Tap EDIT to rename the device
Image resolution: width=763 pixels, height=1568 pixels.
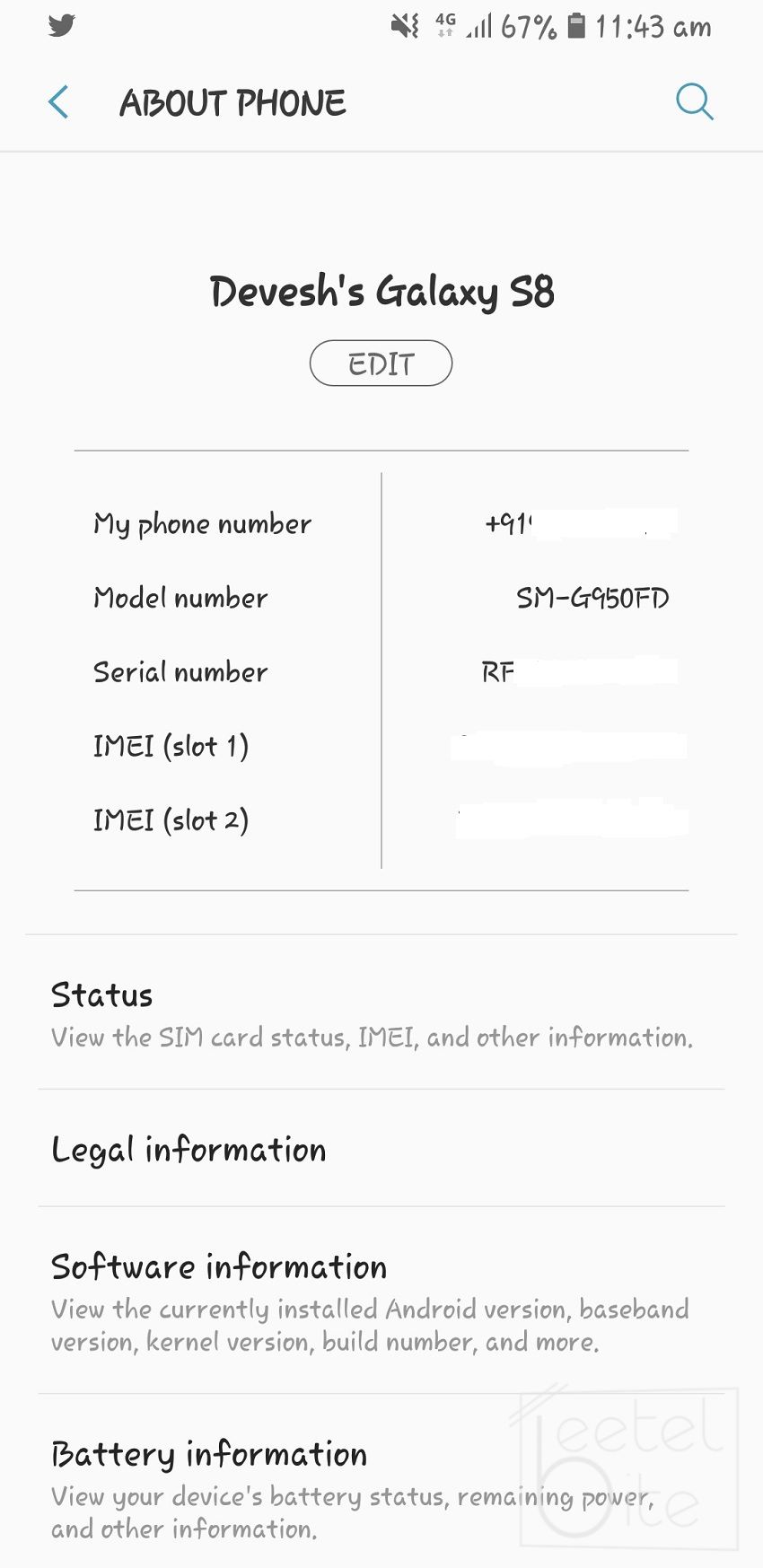381,364
